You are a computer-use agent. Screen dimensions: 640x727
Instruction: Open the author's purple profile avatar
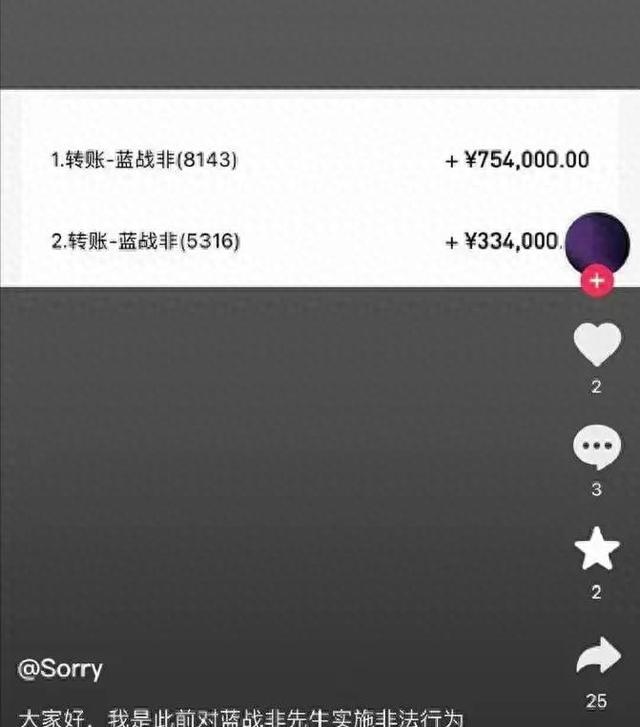click(596, 243)
